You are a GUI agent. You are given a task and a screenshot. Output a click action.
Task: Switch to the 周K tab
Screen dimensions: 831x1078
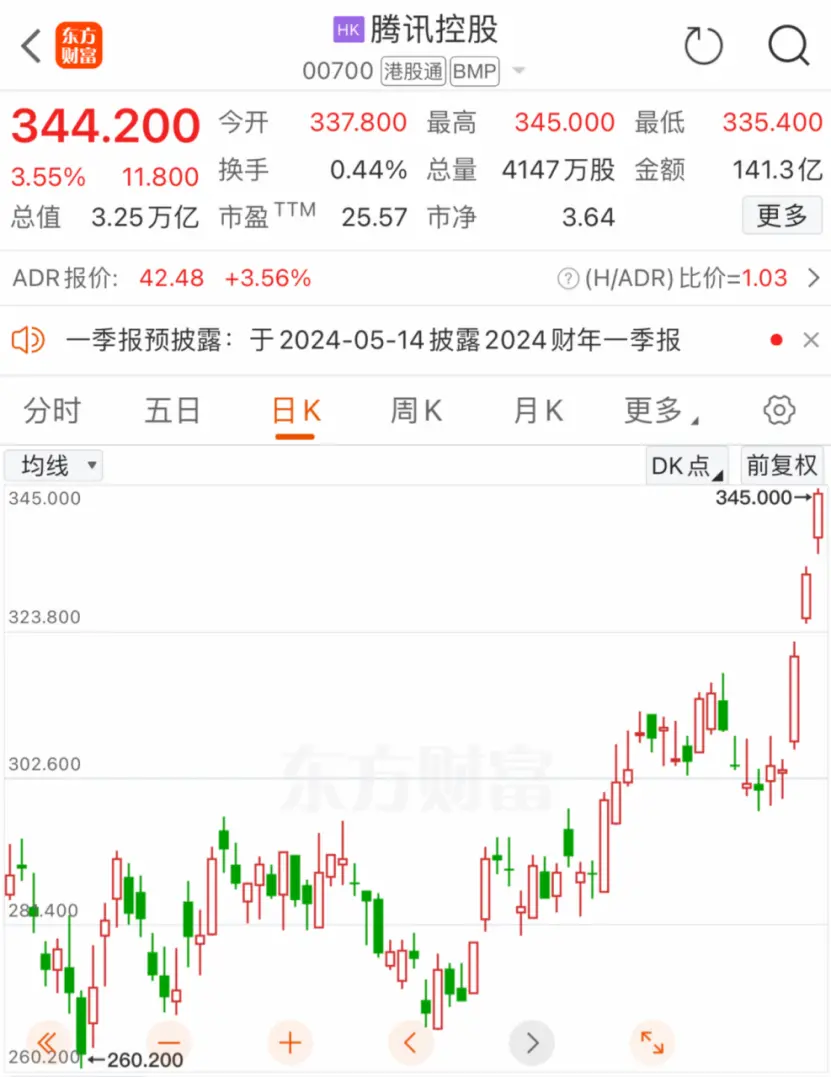tap(416, 411)
